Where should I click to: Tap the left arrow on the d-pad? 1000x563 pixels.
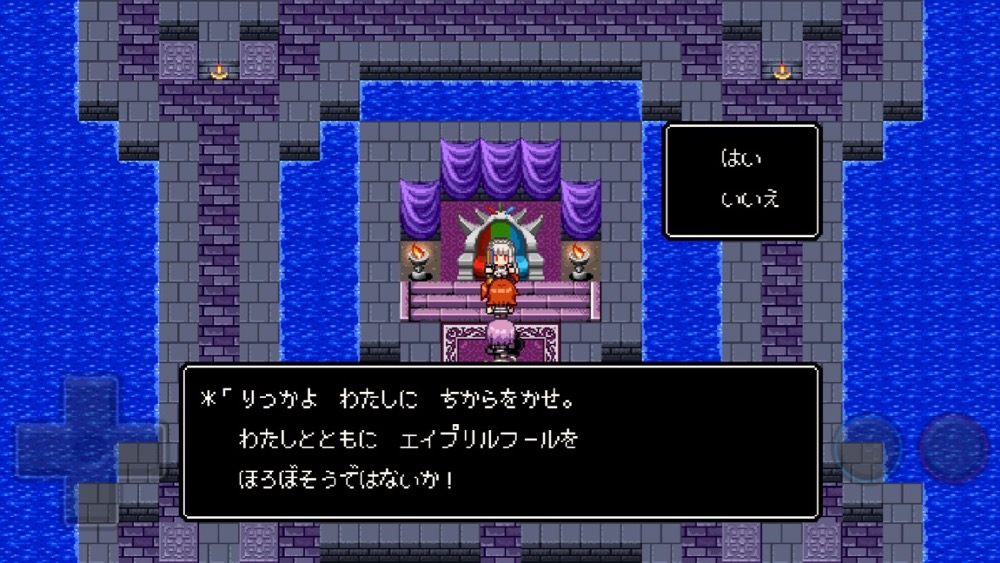40,449
